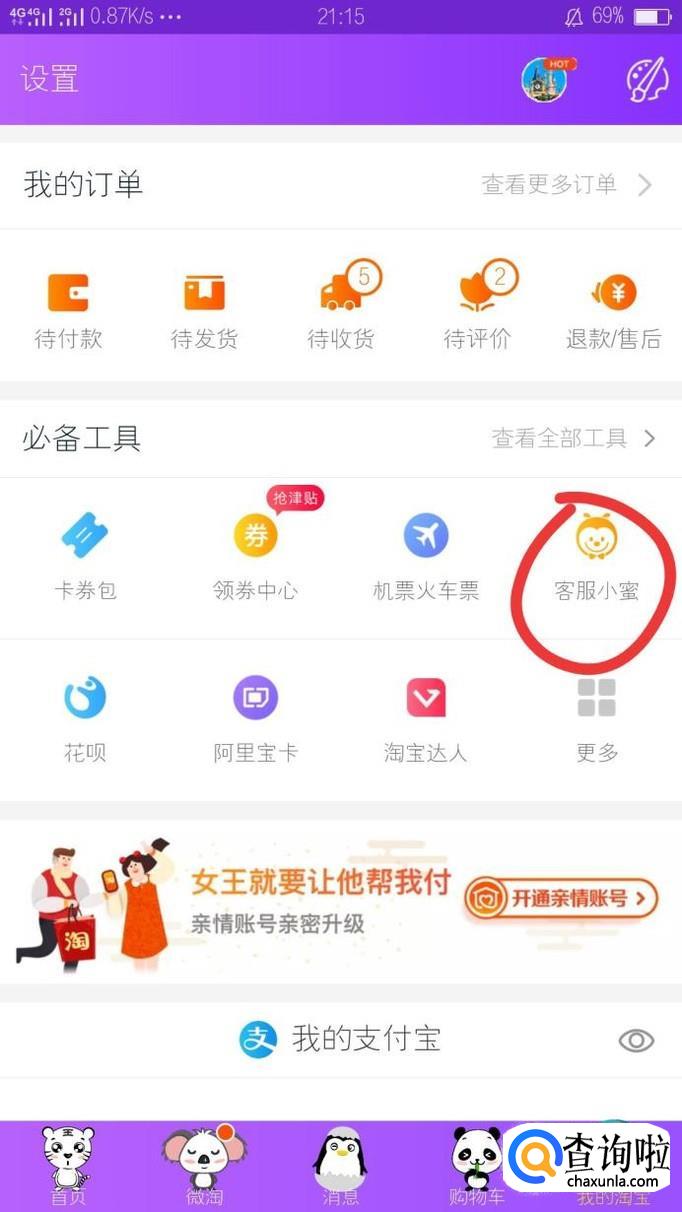Open 机票火车票 flight and train tickets
Image resolution: width=682 pixels, height=1212 pixels.
426,557
